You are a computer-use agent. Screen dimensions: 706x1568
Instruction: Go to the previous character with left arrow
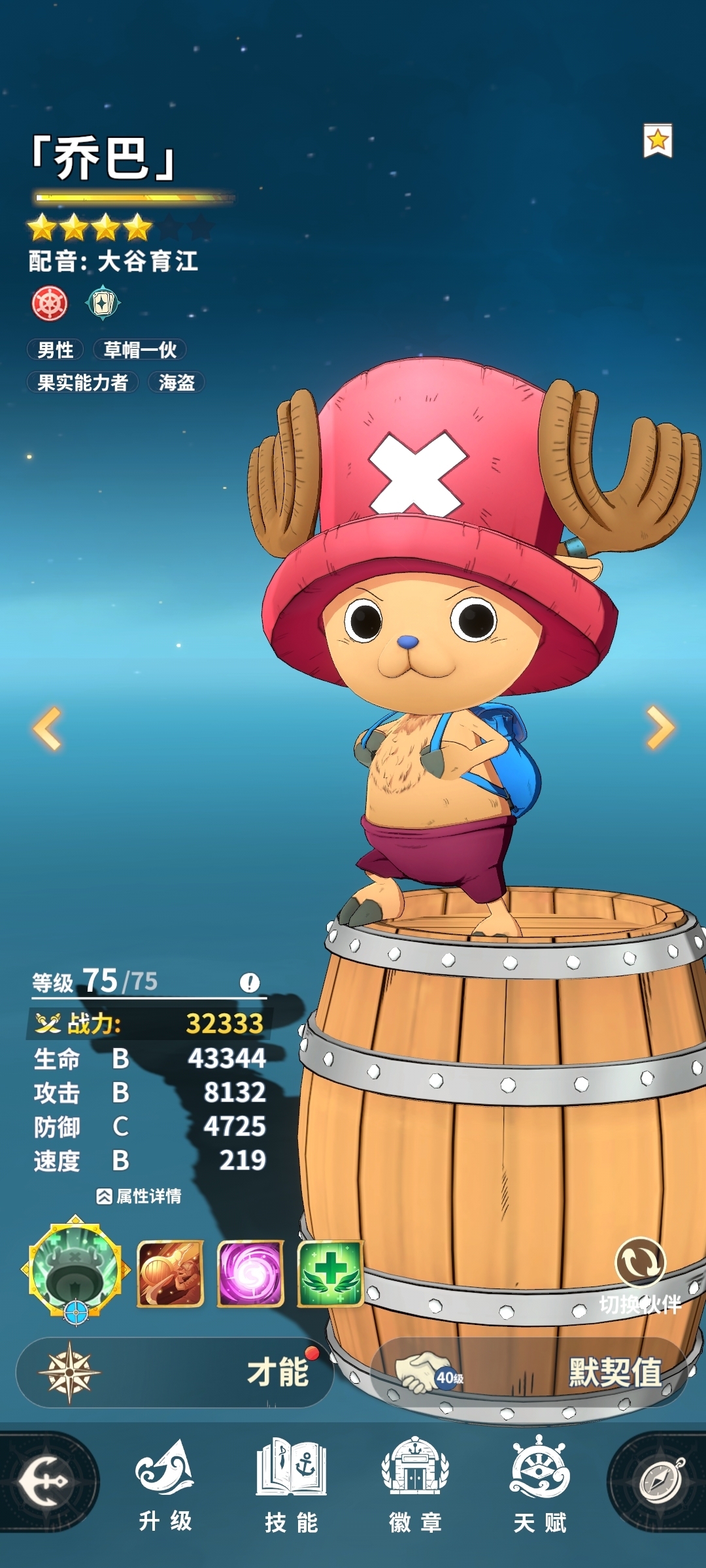tap(48, 728)
